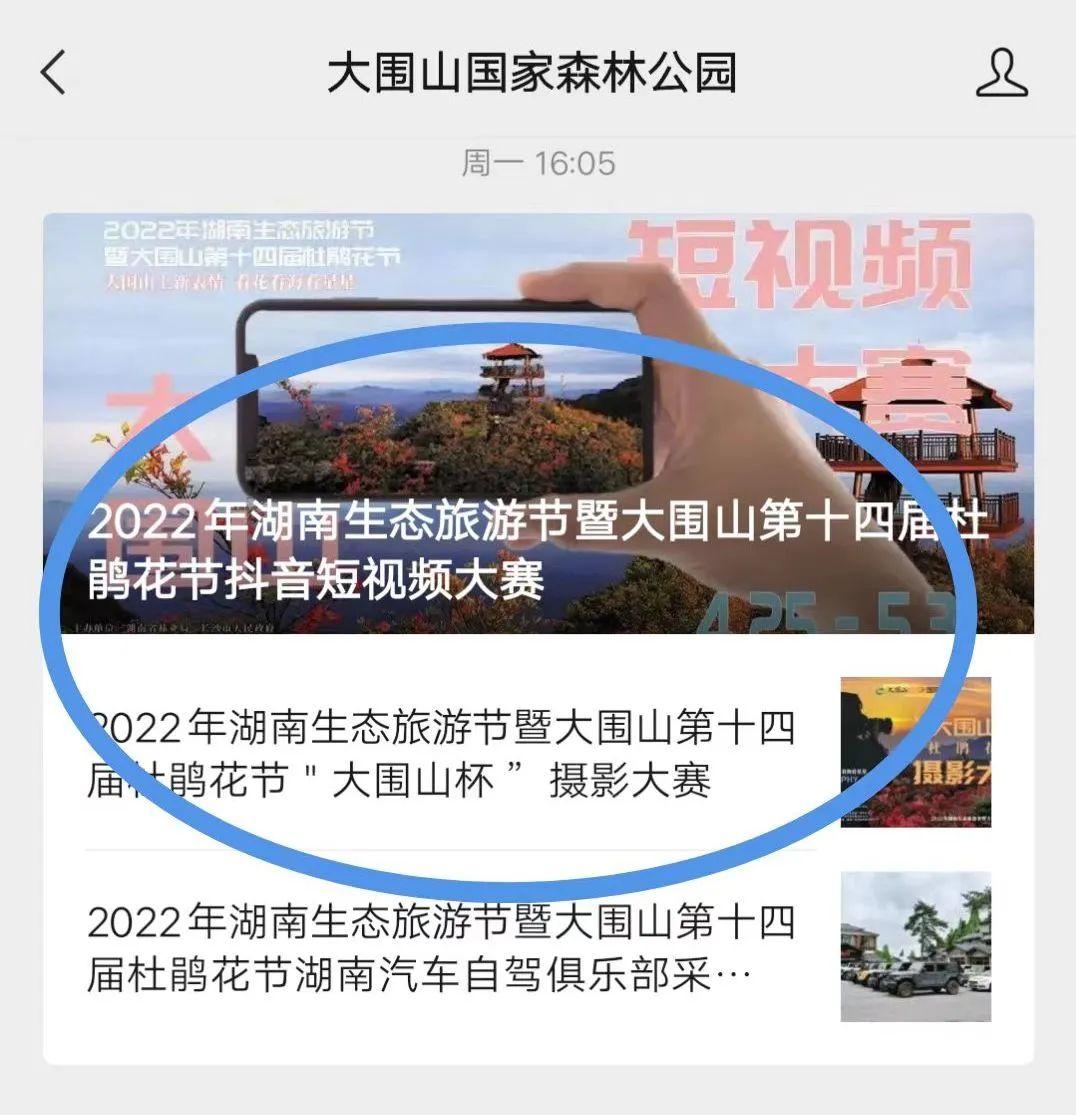Open the 抖音短视频大赛 headline article
The width and height of the screenshot is (1076, 1115).
538,424
